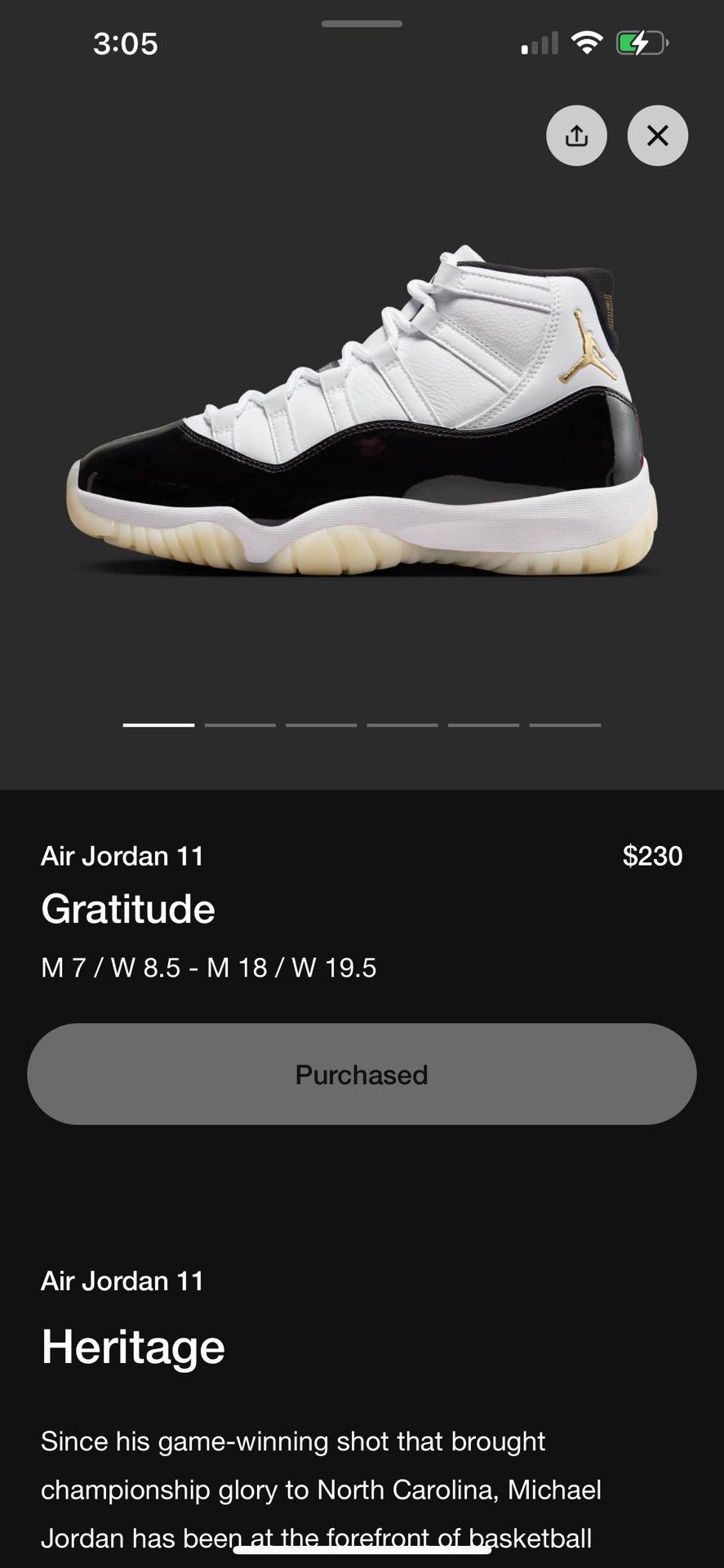Tap the Gratitude product title
The image size is (724, 1568).
[127, 908]
